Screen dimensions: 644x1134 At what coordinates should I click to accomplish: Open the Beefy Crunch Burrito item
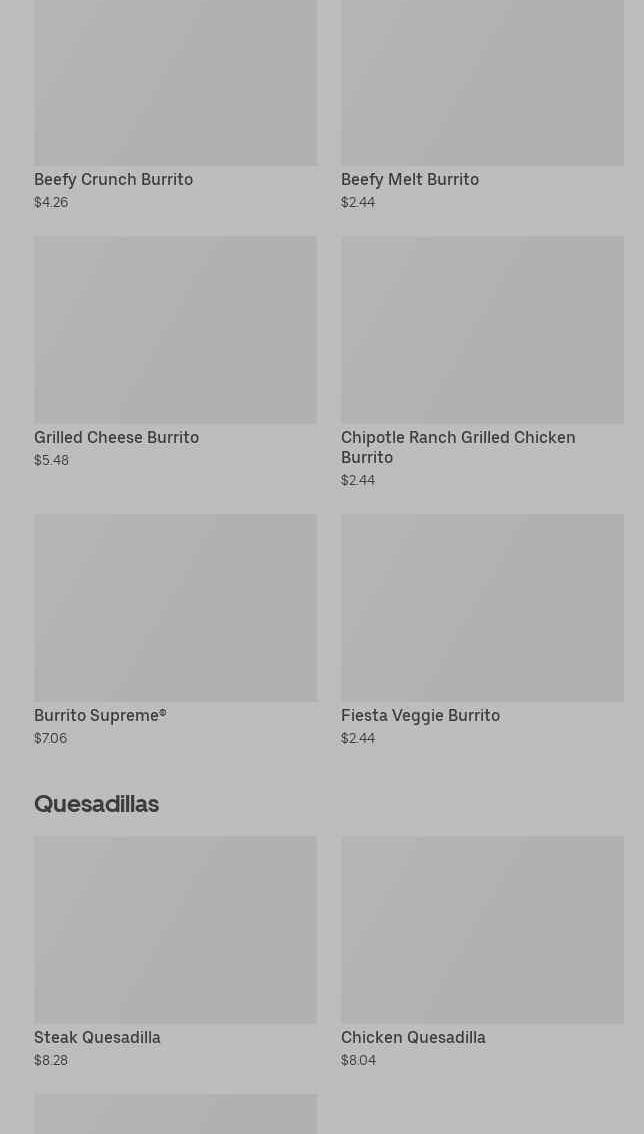point(175,106)
